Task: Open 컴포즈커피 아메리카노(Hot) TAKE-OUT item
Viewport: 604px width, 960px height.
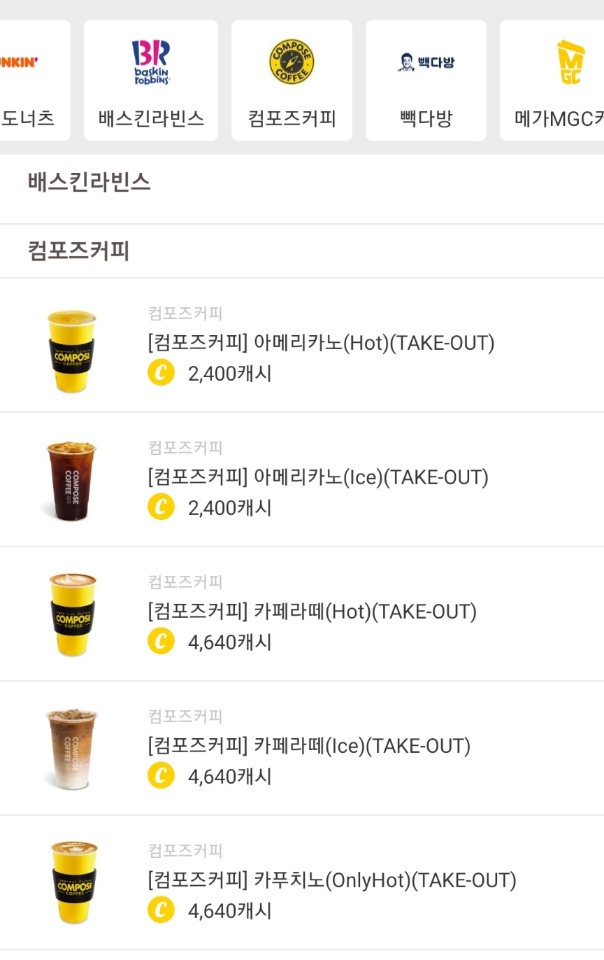Action: [x=320, y=345]
